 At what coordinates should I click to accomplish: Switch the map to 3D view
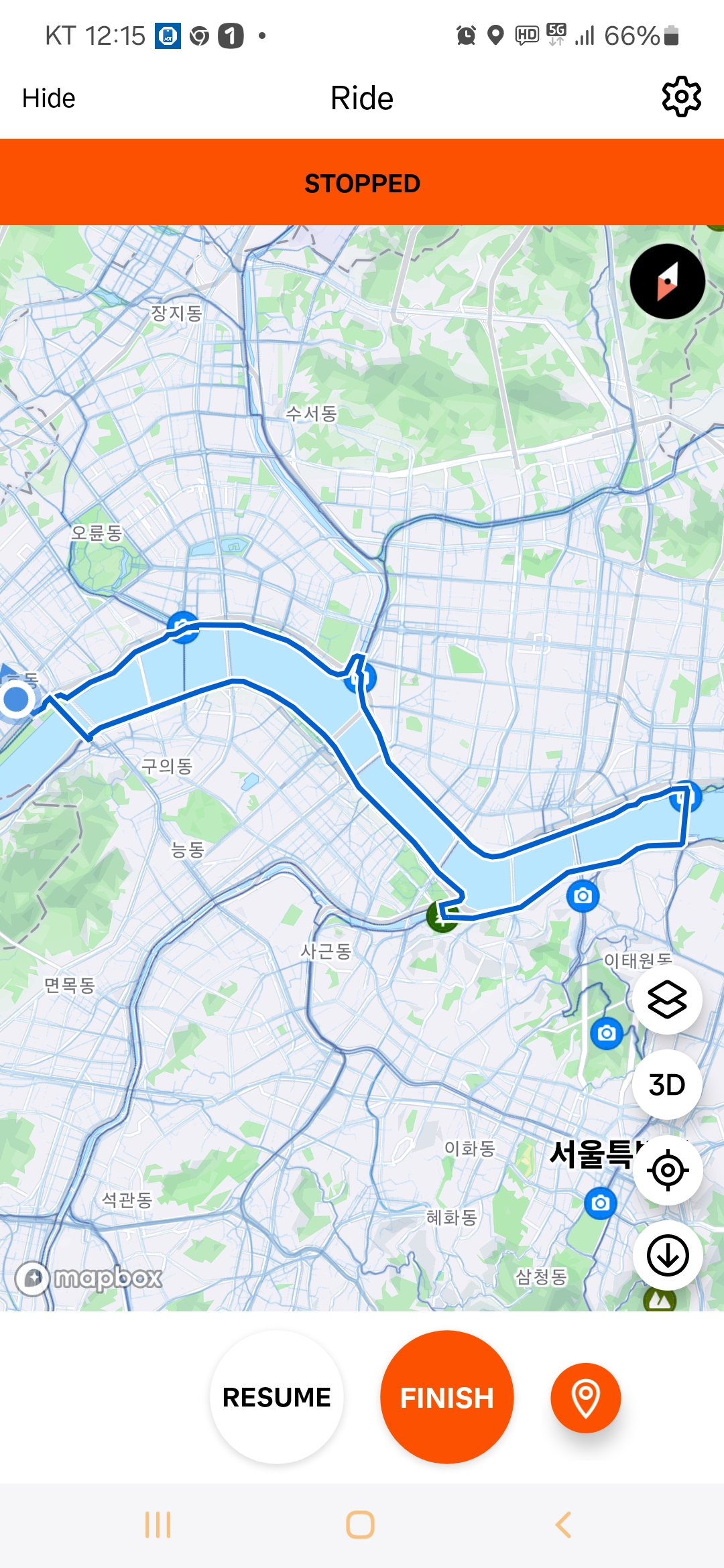click(x=667, y=1085)
